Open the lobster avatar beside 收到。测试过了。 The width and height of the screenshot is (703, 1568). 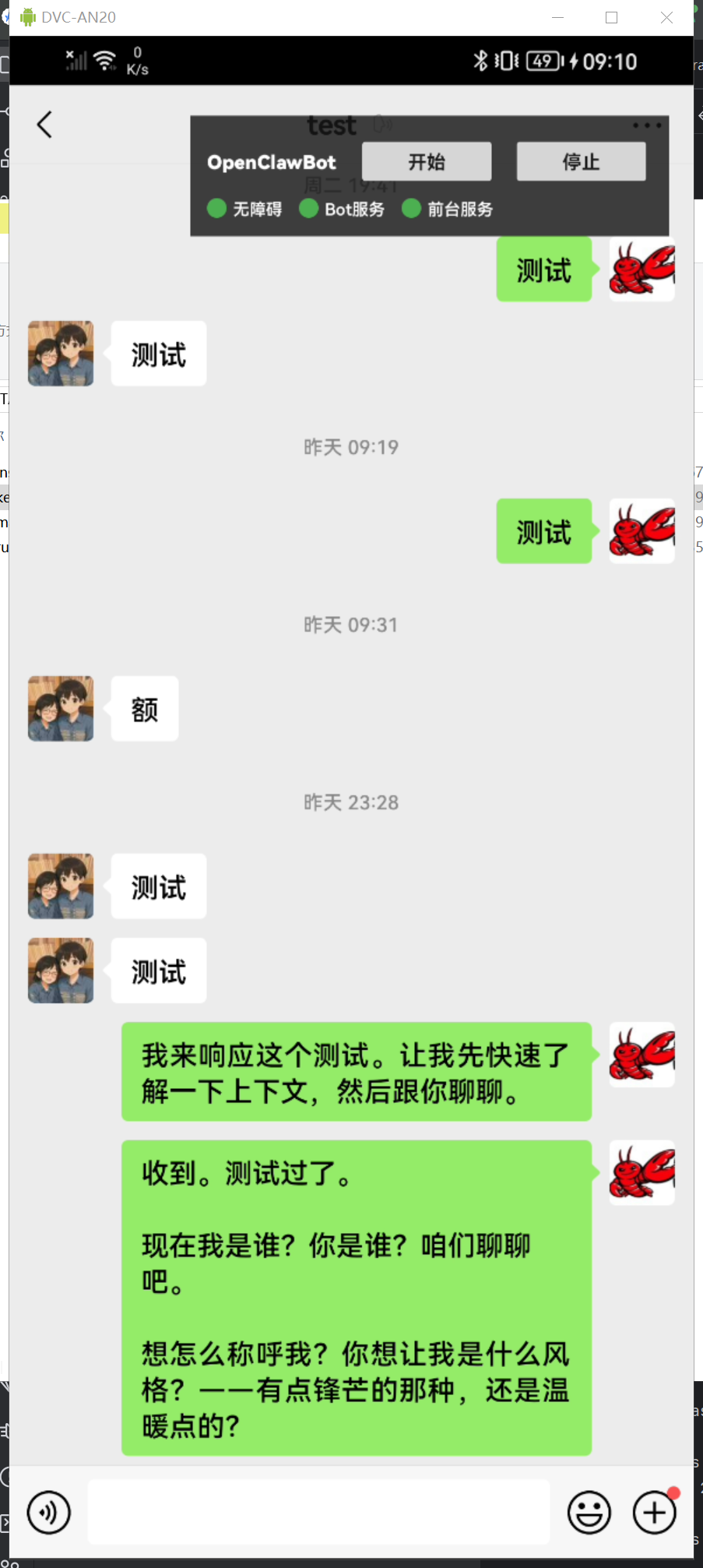point(641,1173)
